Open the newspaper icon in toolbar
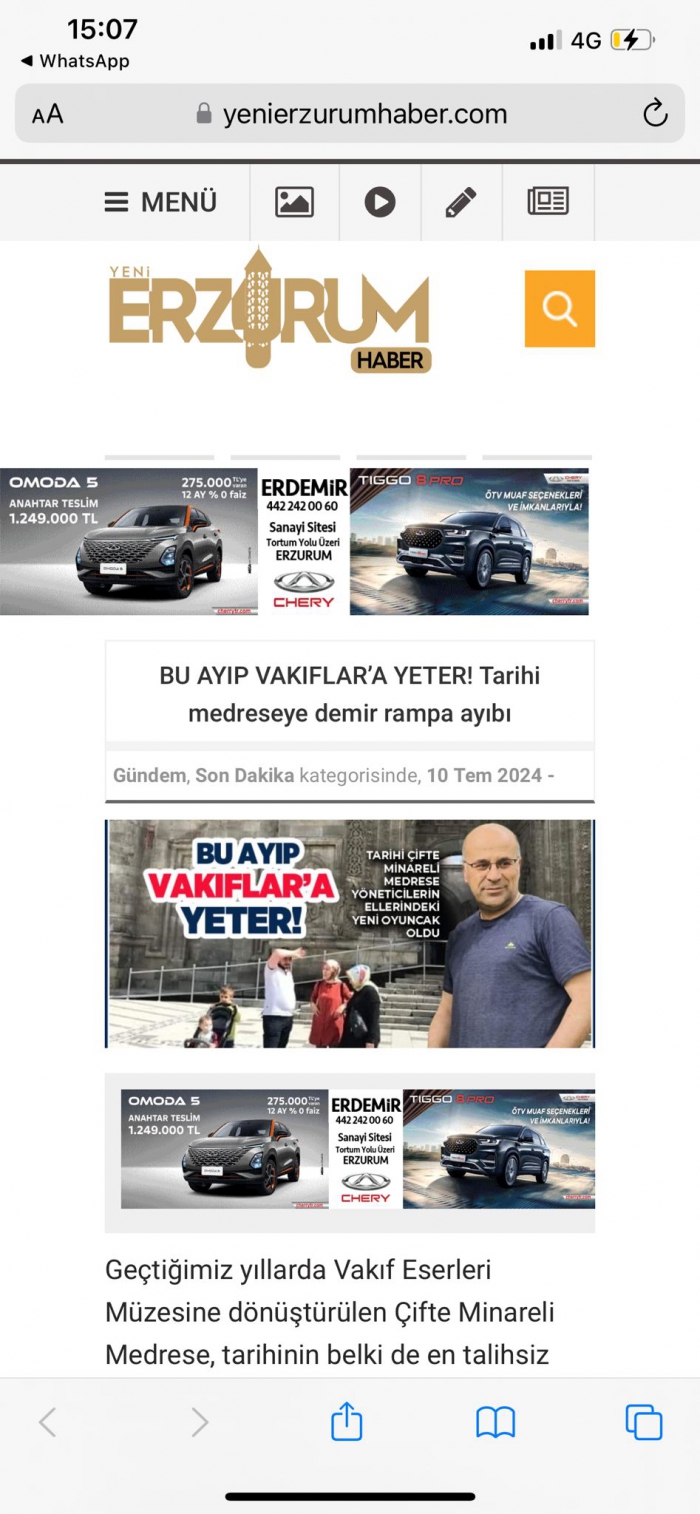The height and width of the screenshot is (1514, 700). [x=548, y=202]
